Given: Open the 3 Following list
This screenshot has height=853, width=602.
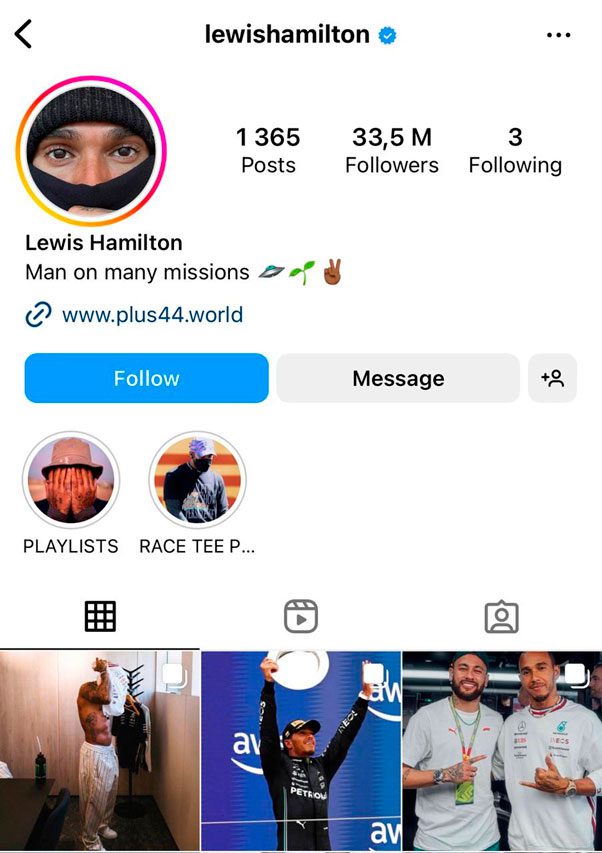Looking at the screenshot, I should pyautogui.click(x=515, y=150).
